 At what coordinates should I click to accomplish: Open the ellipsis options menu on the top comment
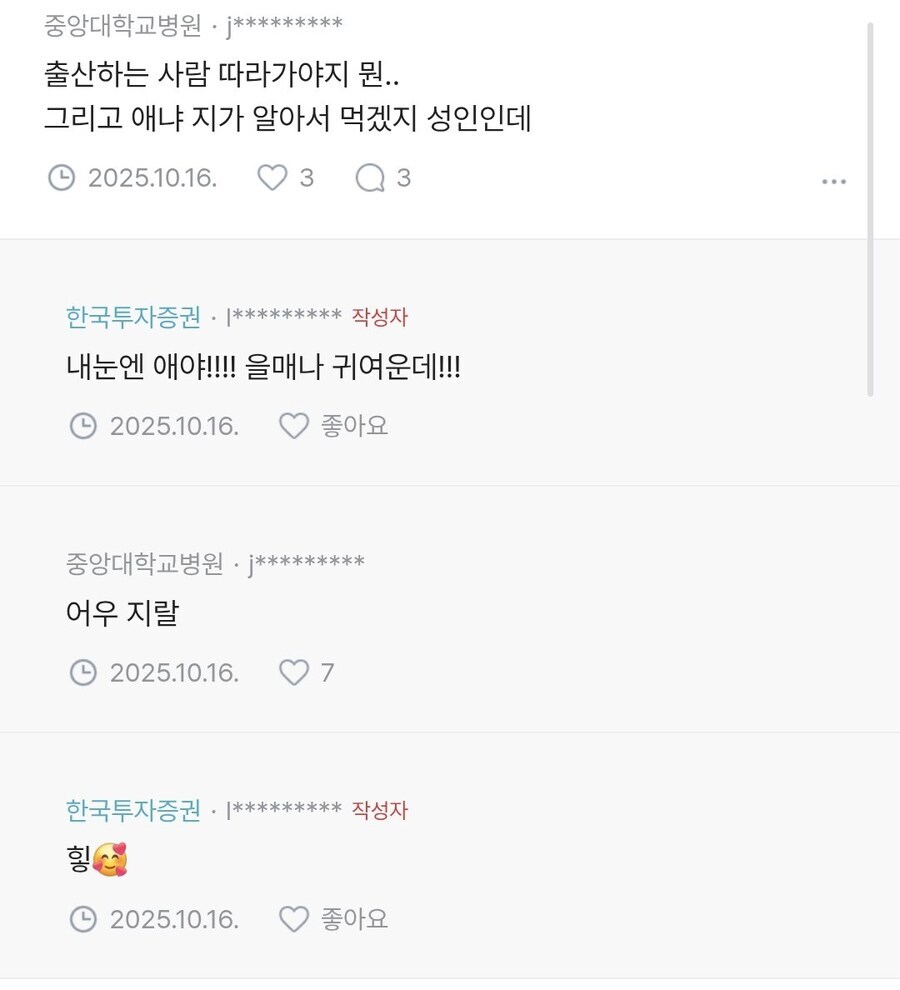click(x=833, y=181)
